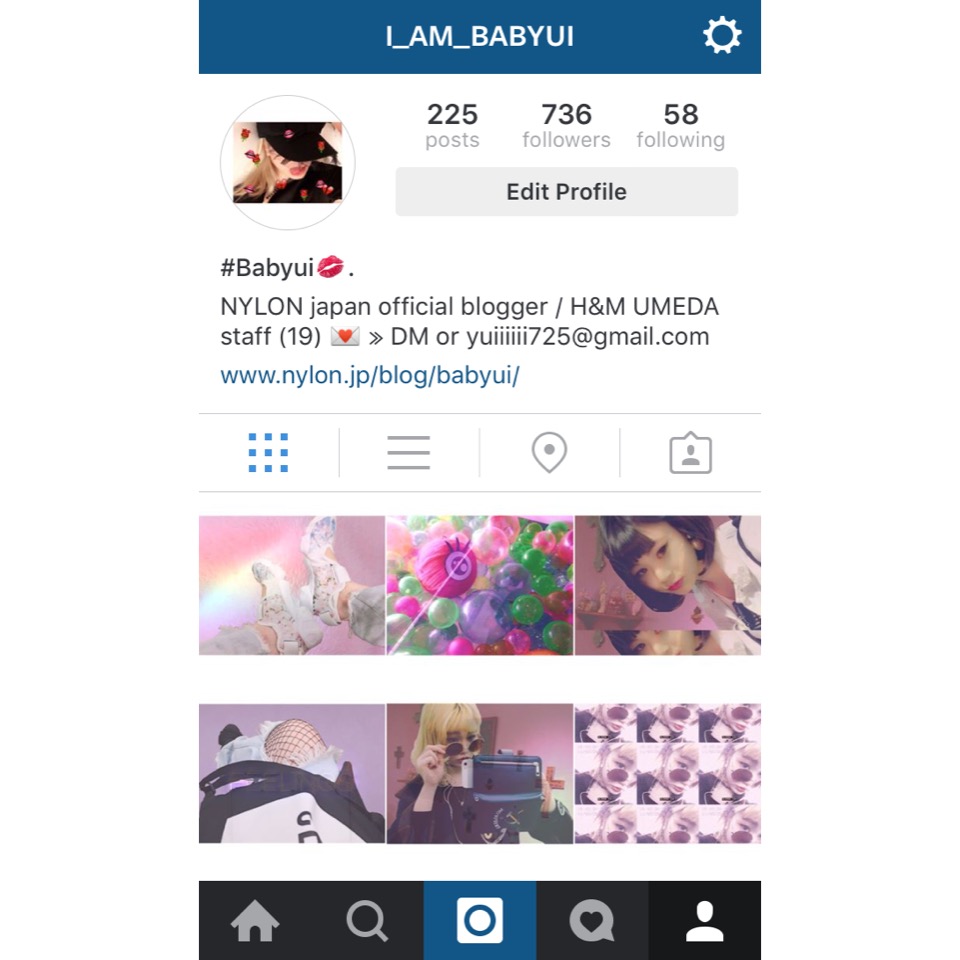View the 736 followers list
Image resolution: width=960 pixels, height=960 pixels.
pos(566,125)
